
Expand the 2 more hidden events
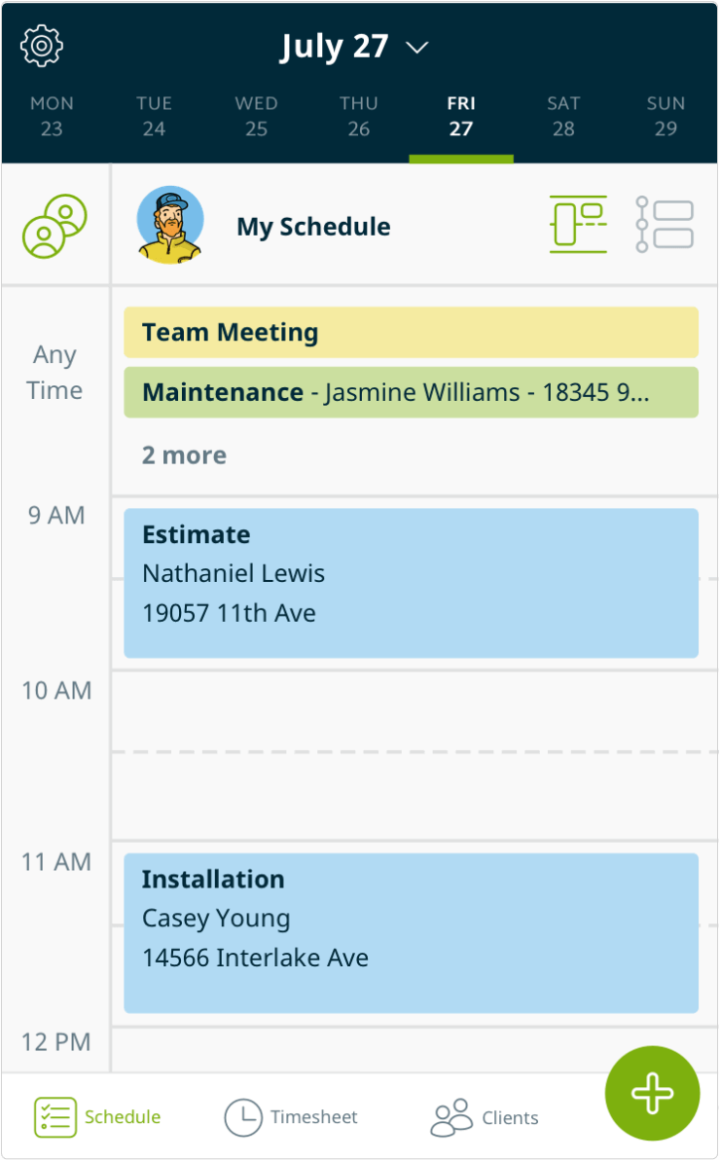pos(183,455)
